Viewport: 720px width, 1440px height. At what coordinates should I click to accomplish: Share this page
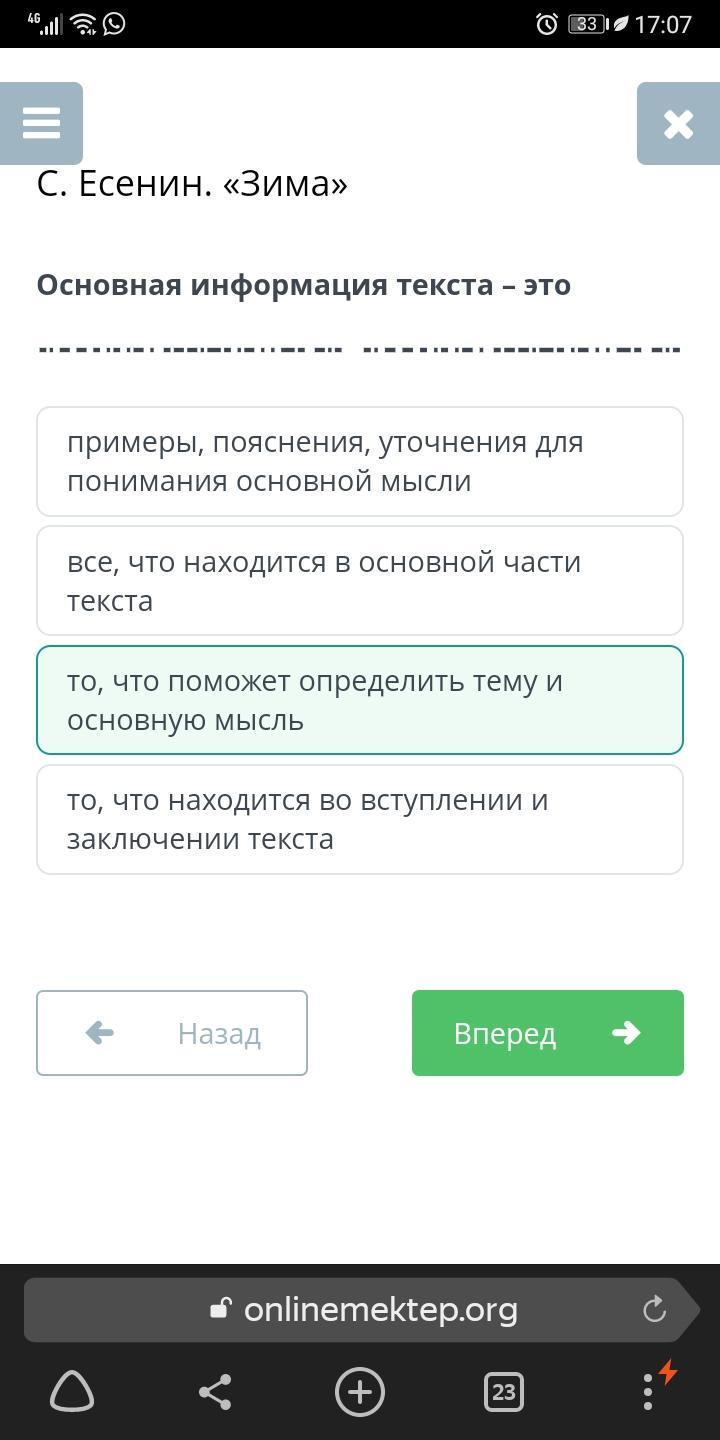(215, 1391)
